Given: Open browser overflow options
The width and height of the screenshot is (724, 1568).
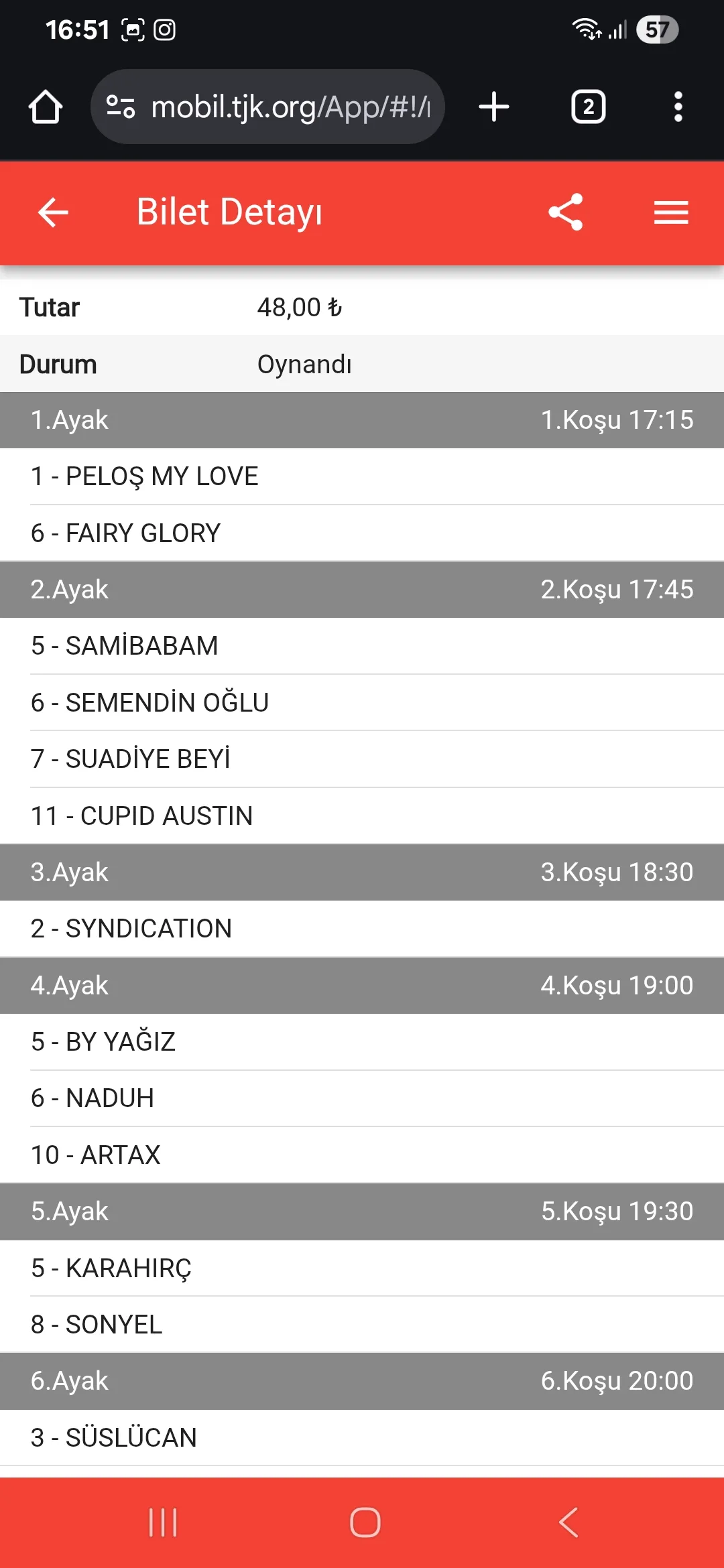Looking at the screenshot, I should coord(678,107).
